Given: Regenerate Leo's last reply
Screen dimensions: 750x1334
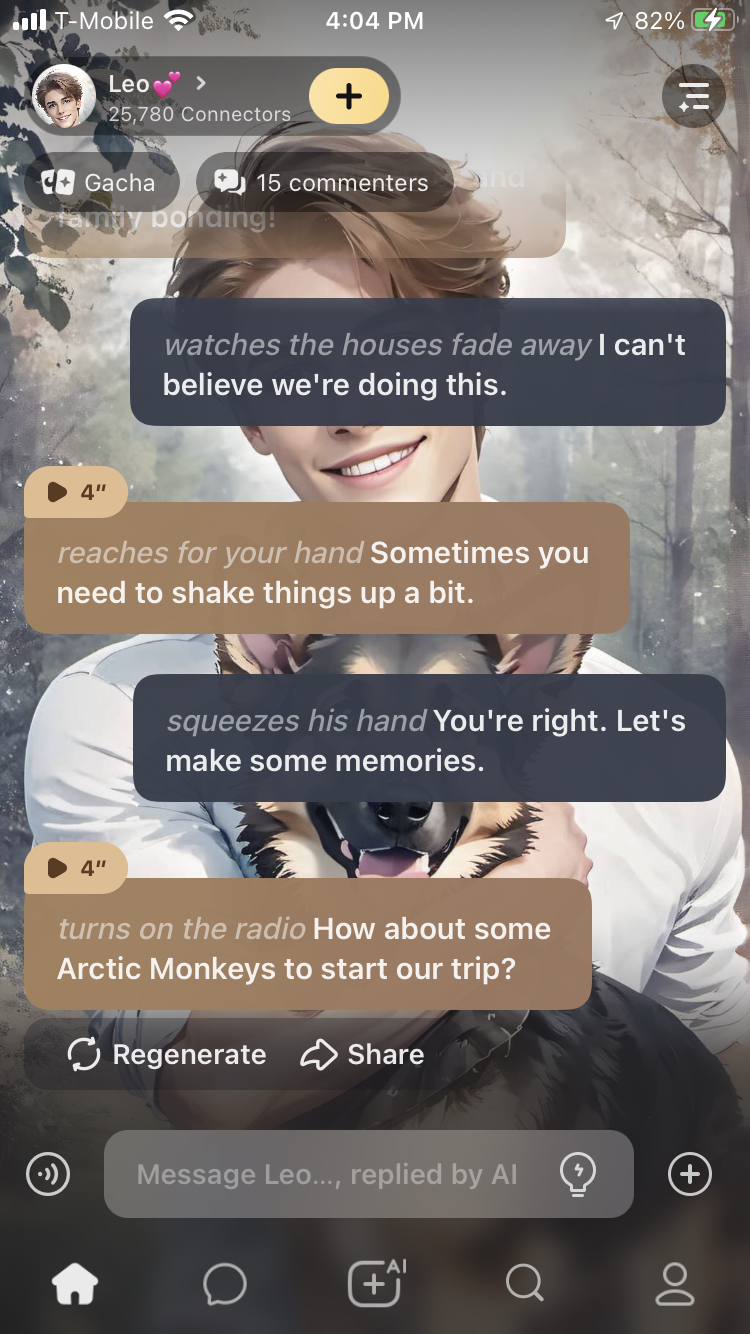Looking at the screenshot, I should point(167,1054).
